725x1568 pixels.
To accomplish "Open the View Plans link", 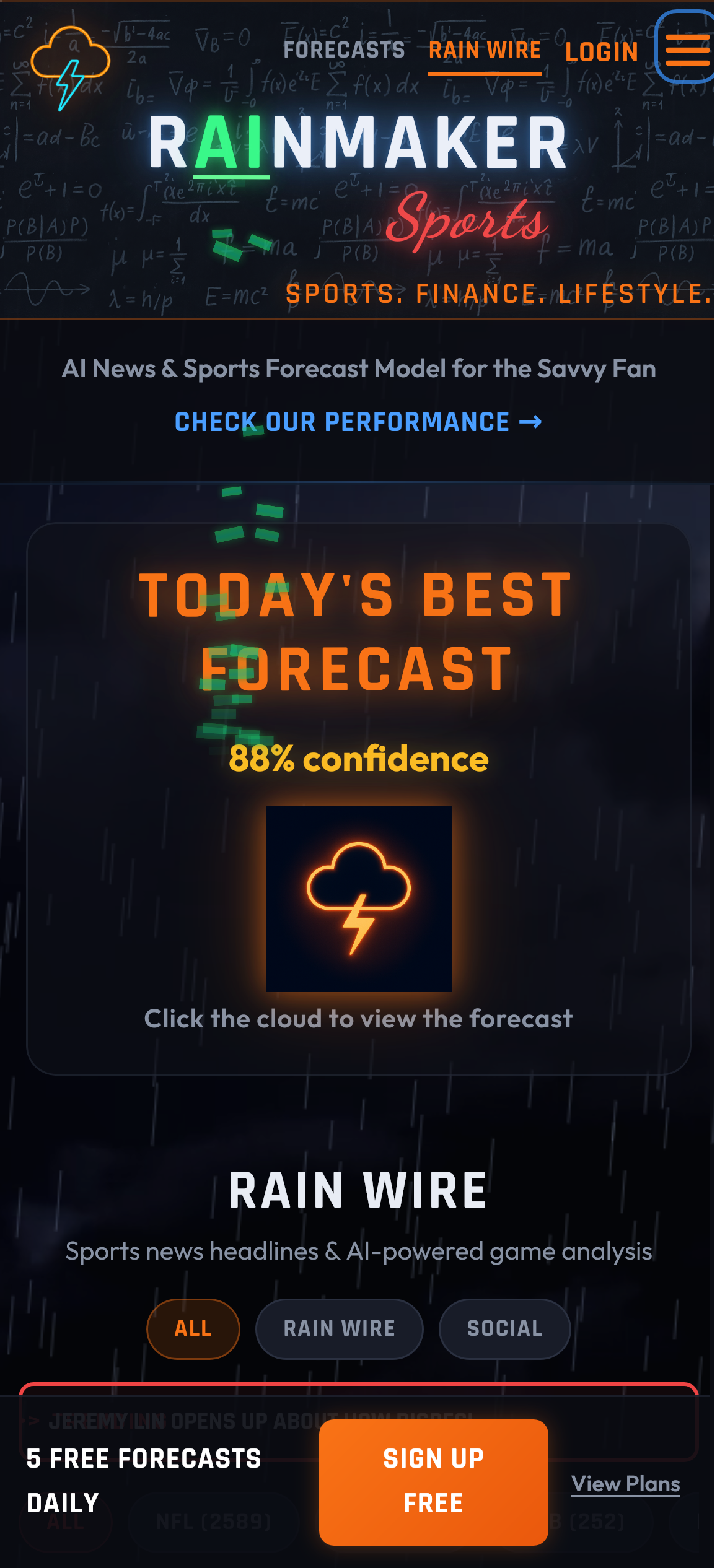I will coord(625,1484).
